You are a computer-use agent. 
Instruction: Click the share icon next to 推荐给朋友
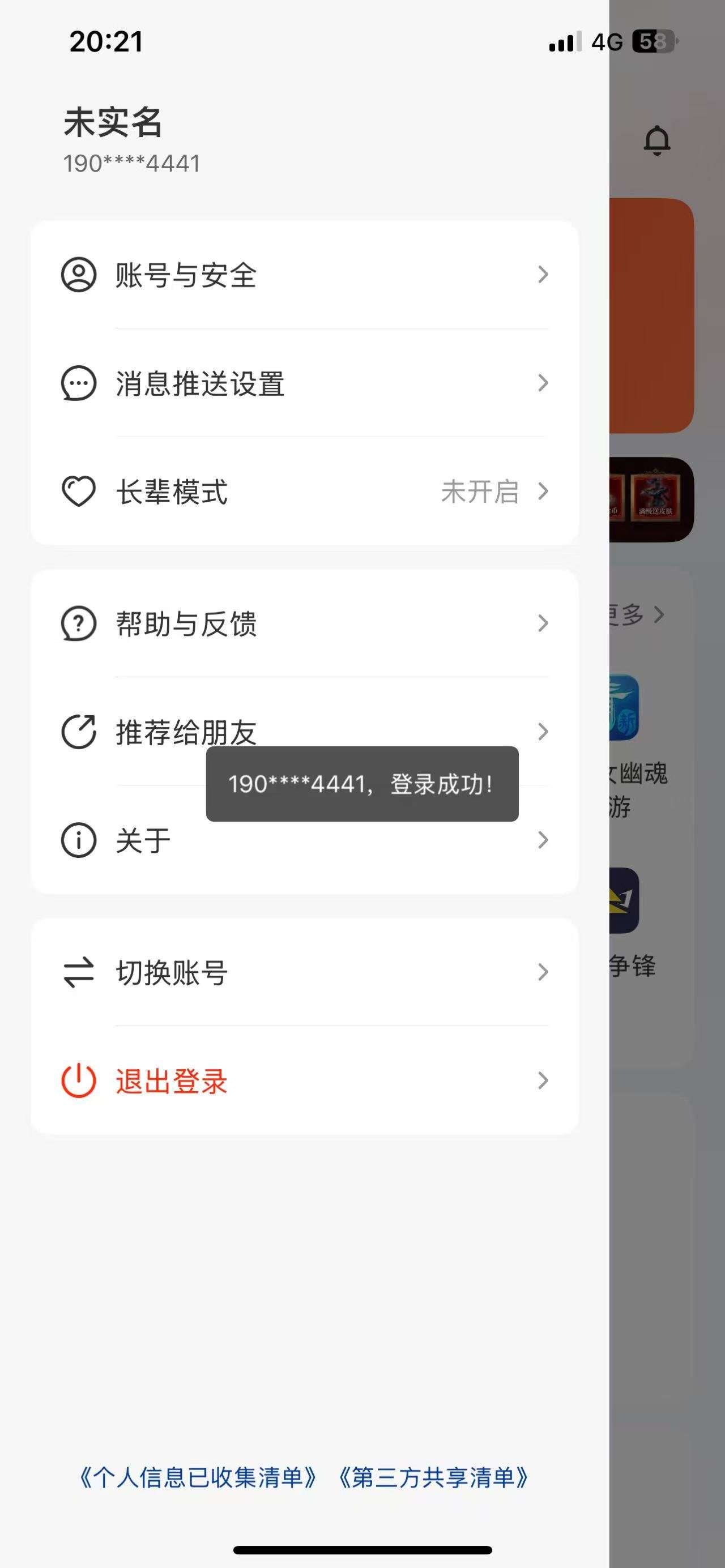click(78, 732)
